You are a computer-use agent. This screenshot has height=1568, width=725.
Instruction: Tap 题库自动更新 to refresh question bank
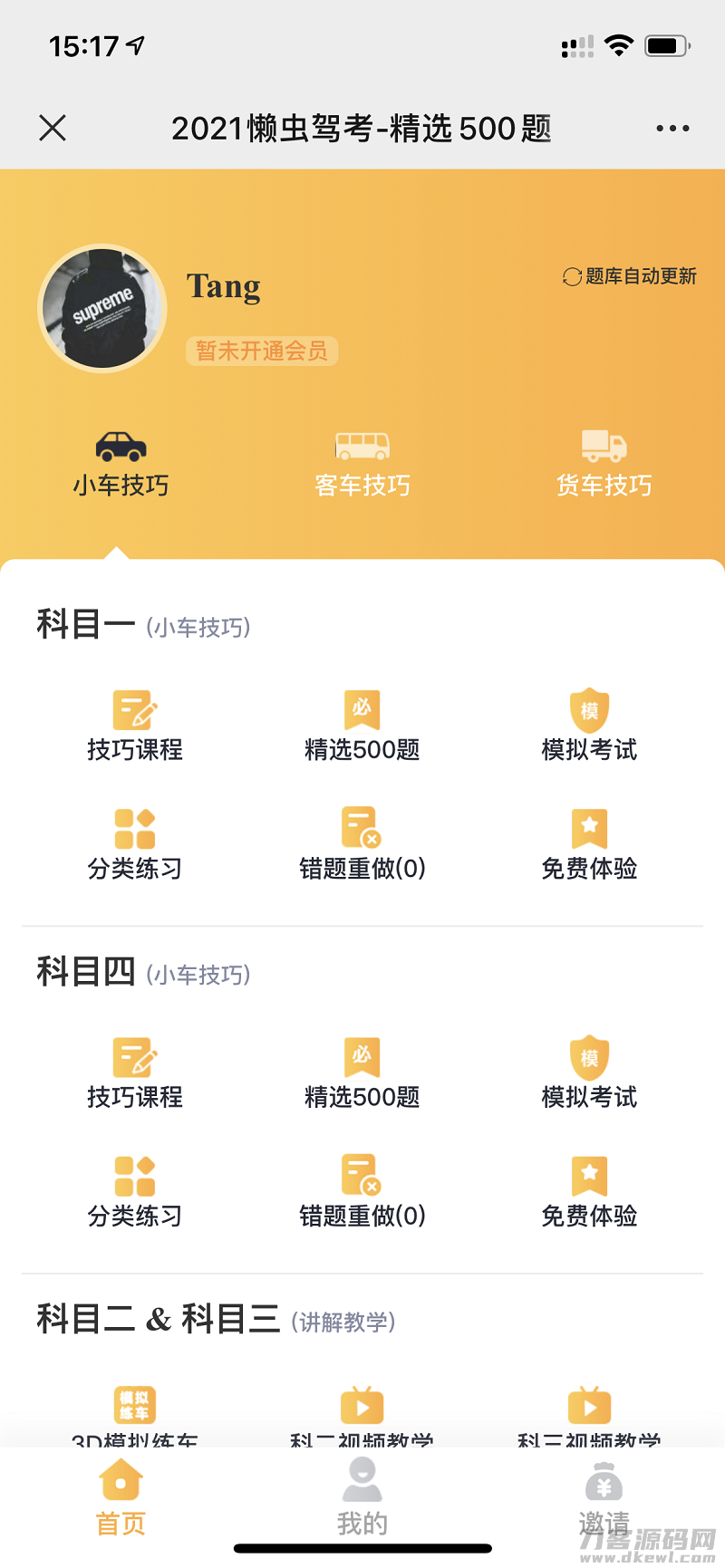(630, 276)
